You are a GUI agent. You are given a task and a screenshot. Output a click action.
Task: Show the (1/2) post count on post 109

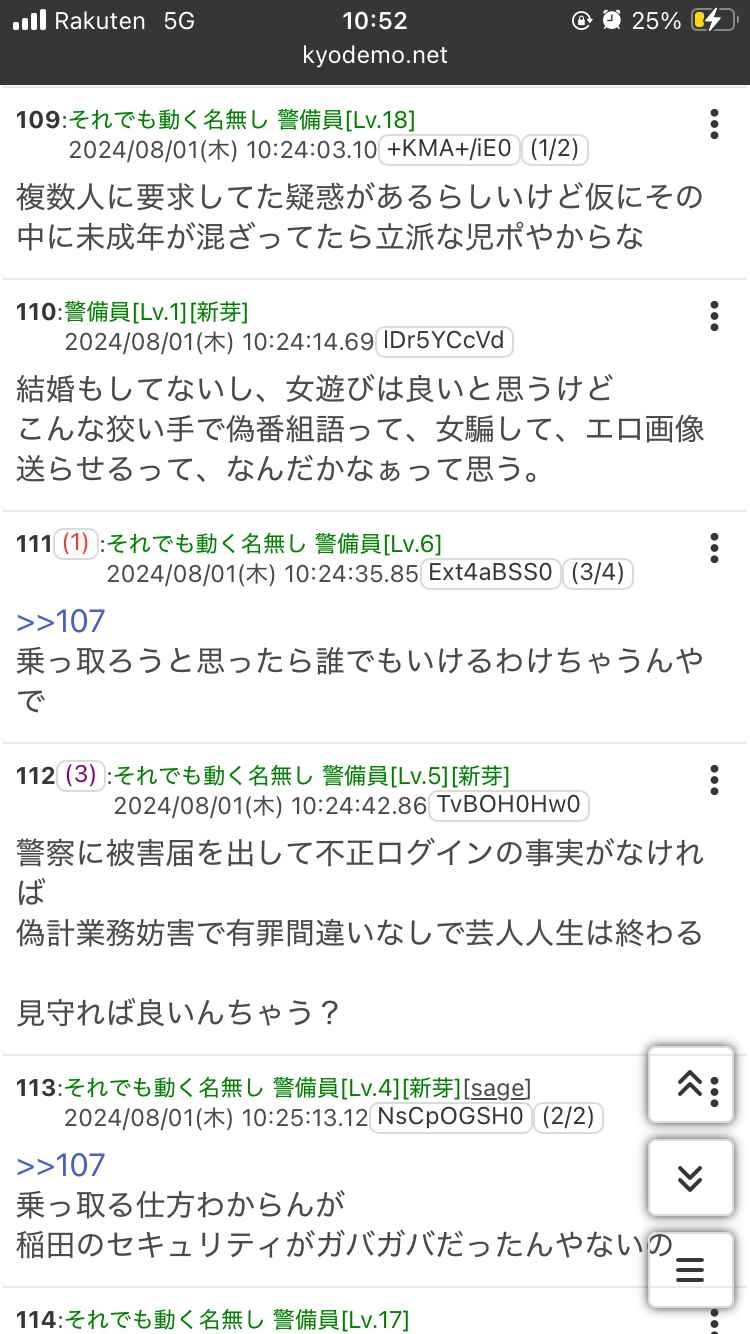coord(554,150)
